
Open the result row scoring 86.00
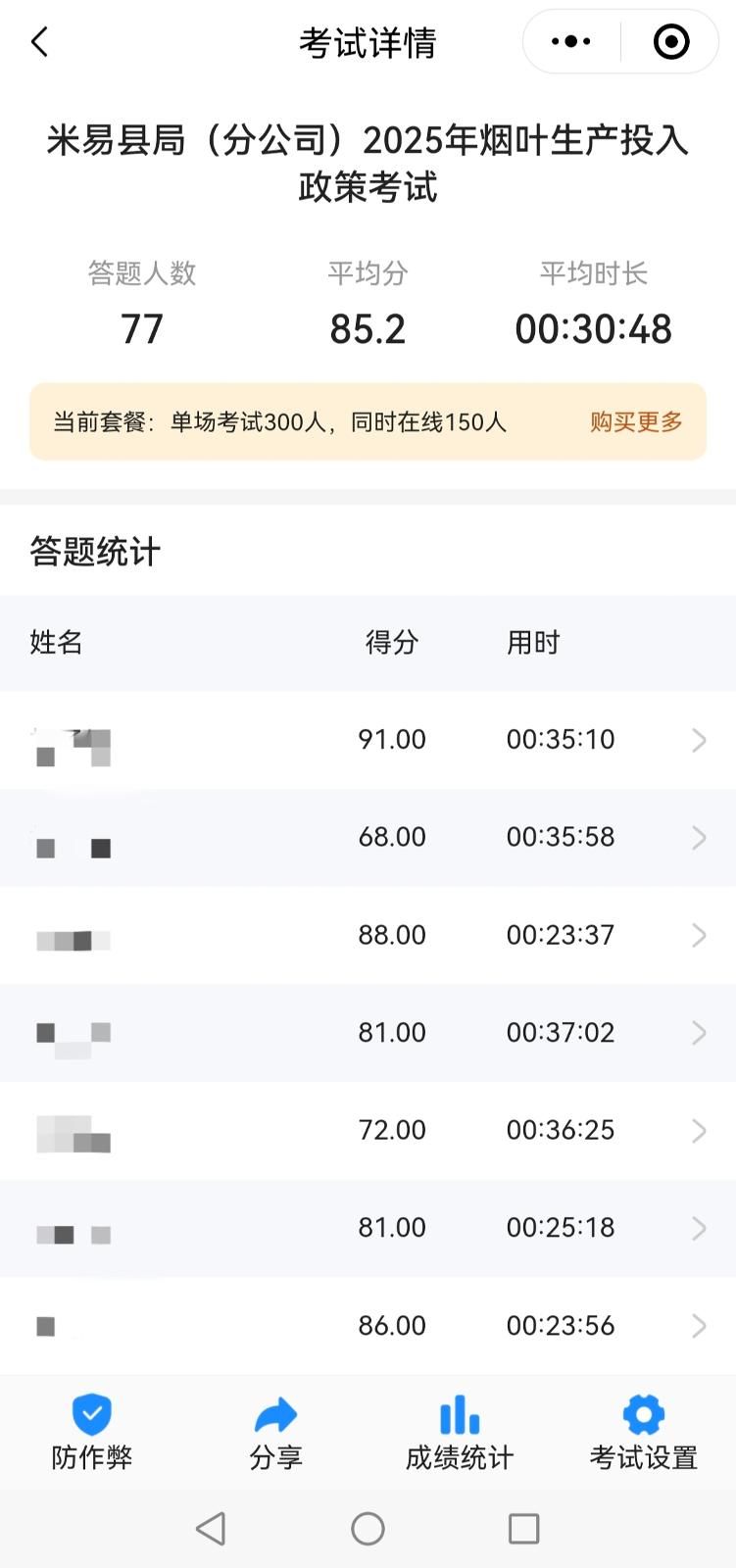(x=368, y=1326)
